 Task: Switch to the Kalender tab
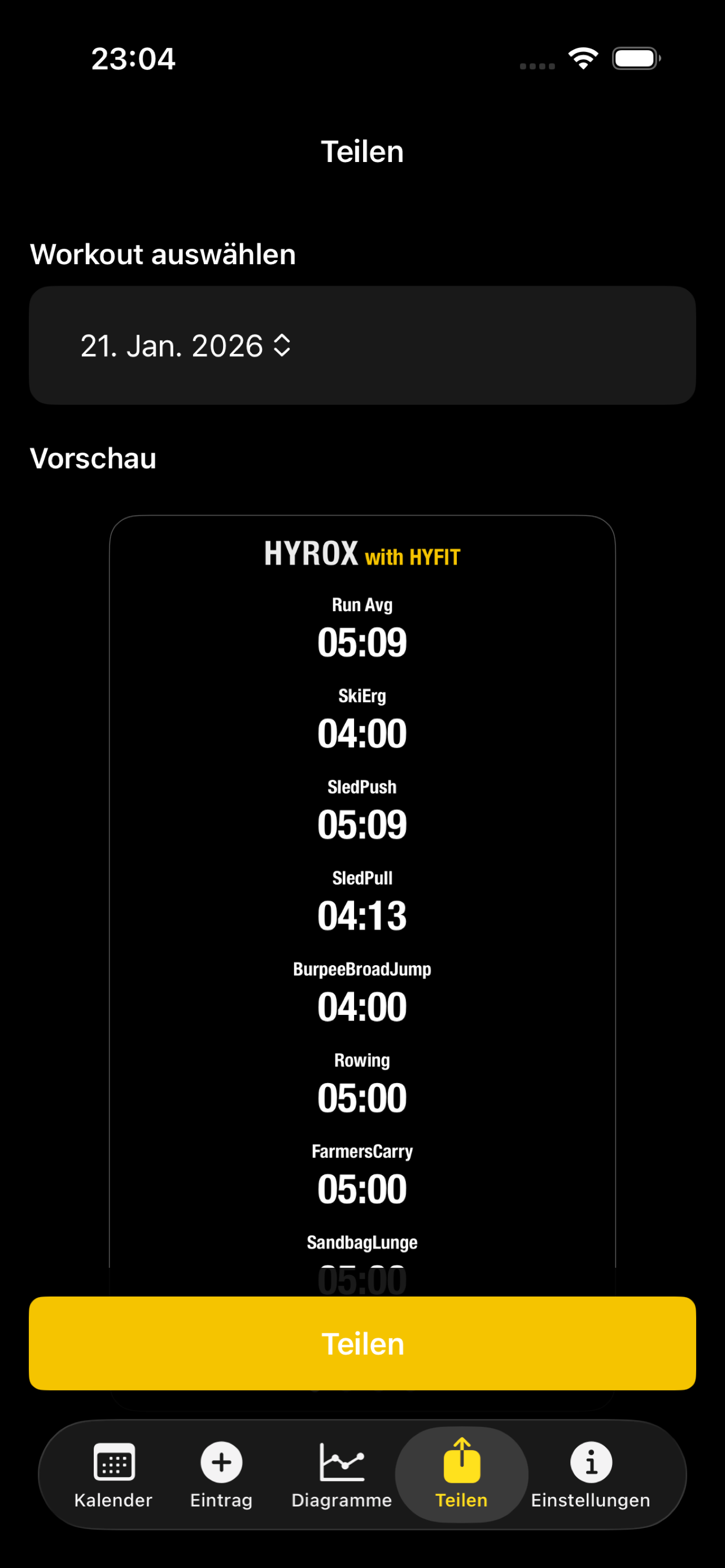(x=113, y=1474)
